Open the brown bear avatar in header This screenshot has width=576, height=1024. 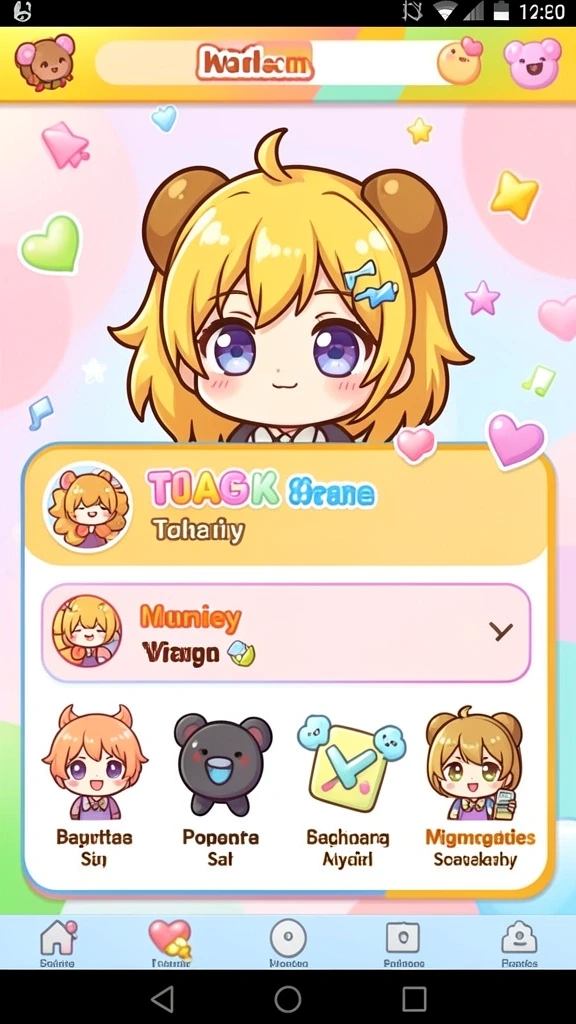point(44,63)
